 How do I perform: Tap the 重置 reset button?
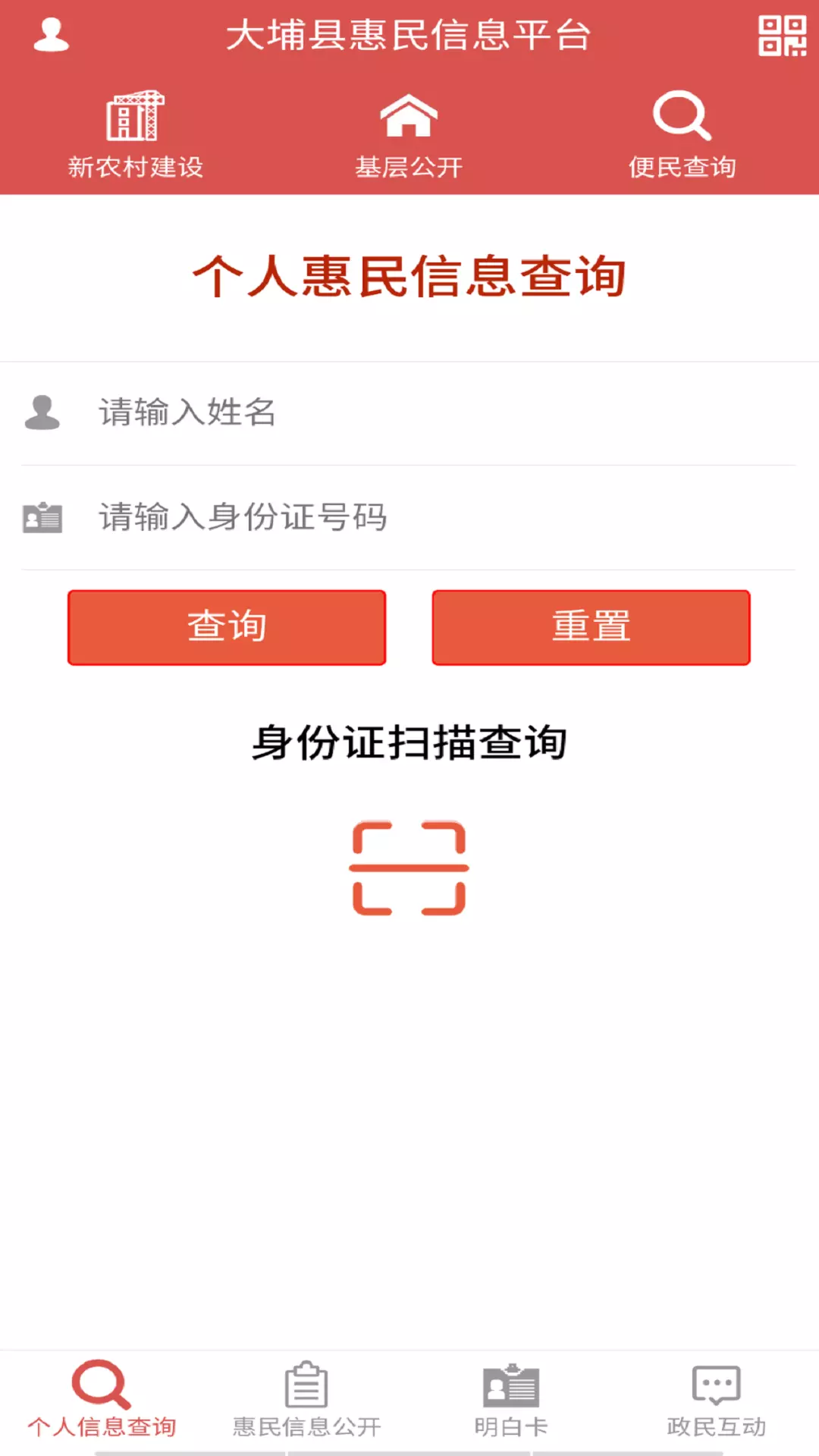coord(591,628)
